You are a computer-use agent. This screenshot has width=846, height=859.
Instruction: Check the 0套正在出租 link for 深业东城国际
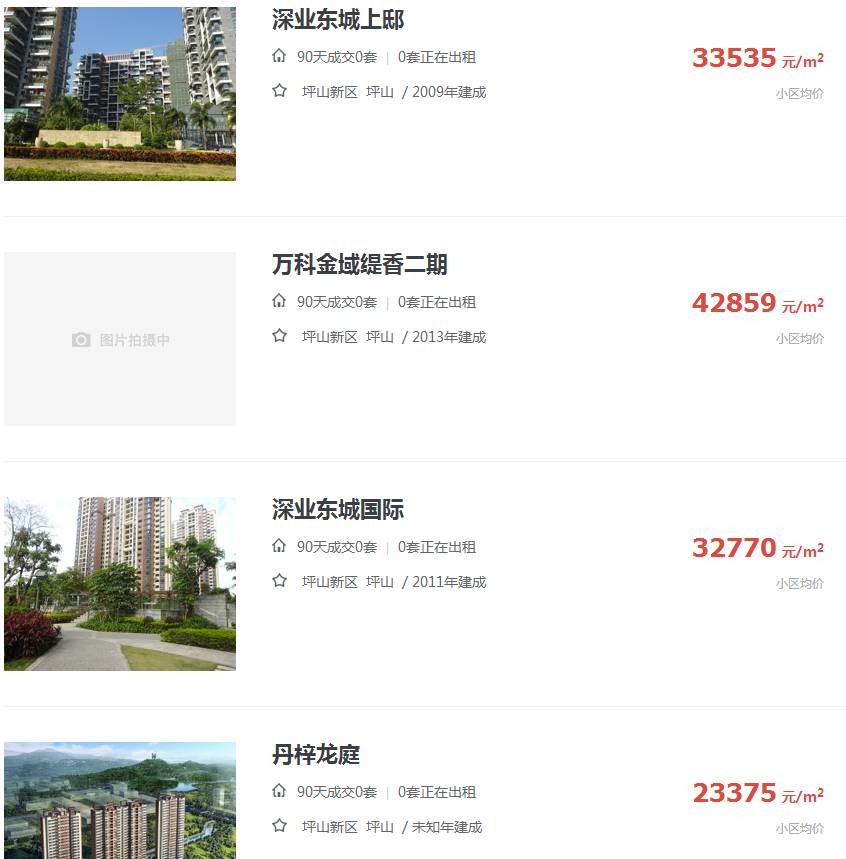436,547
